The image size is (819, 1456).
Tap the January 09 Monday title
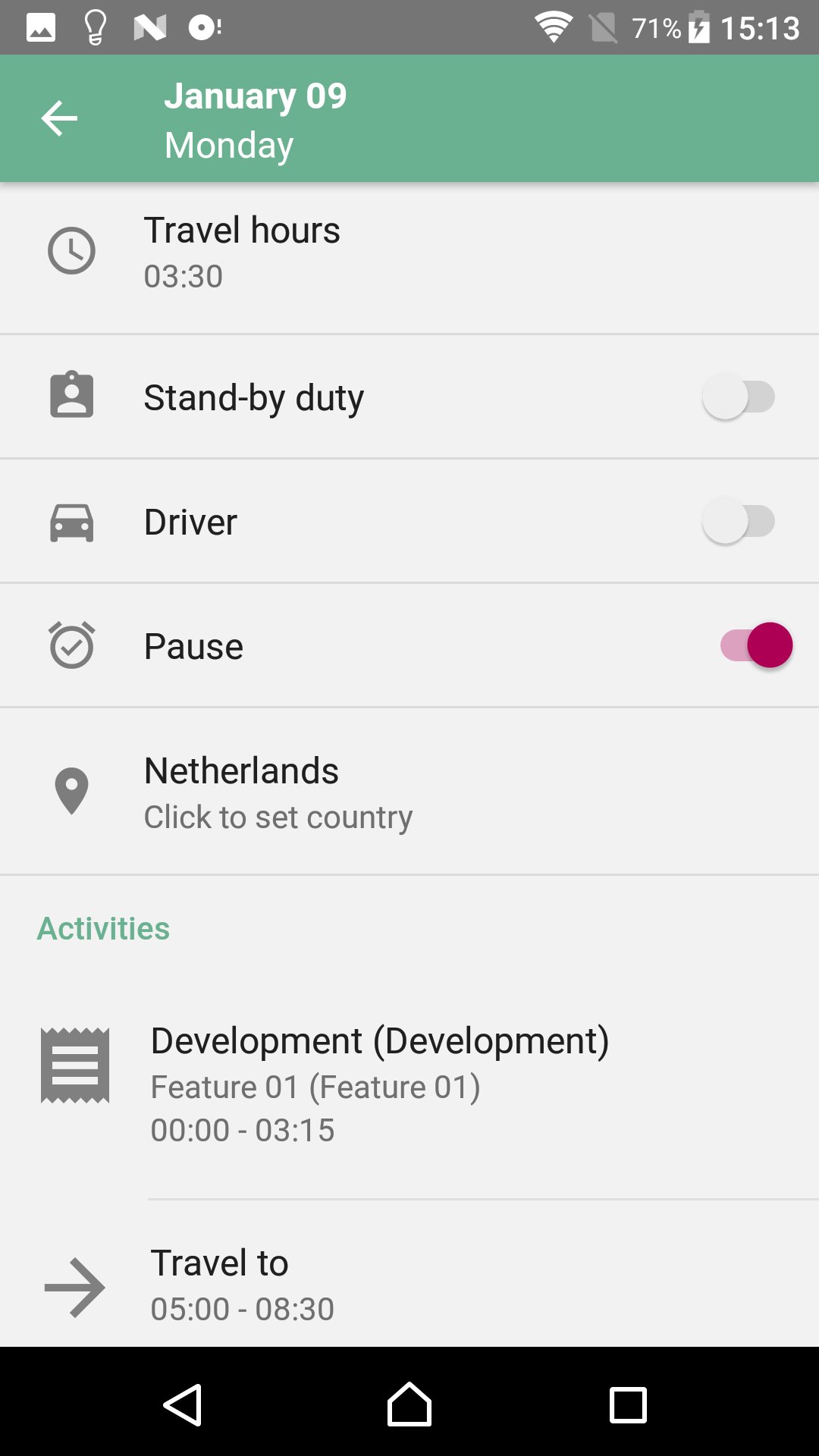256,118
